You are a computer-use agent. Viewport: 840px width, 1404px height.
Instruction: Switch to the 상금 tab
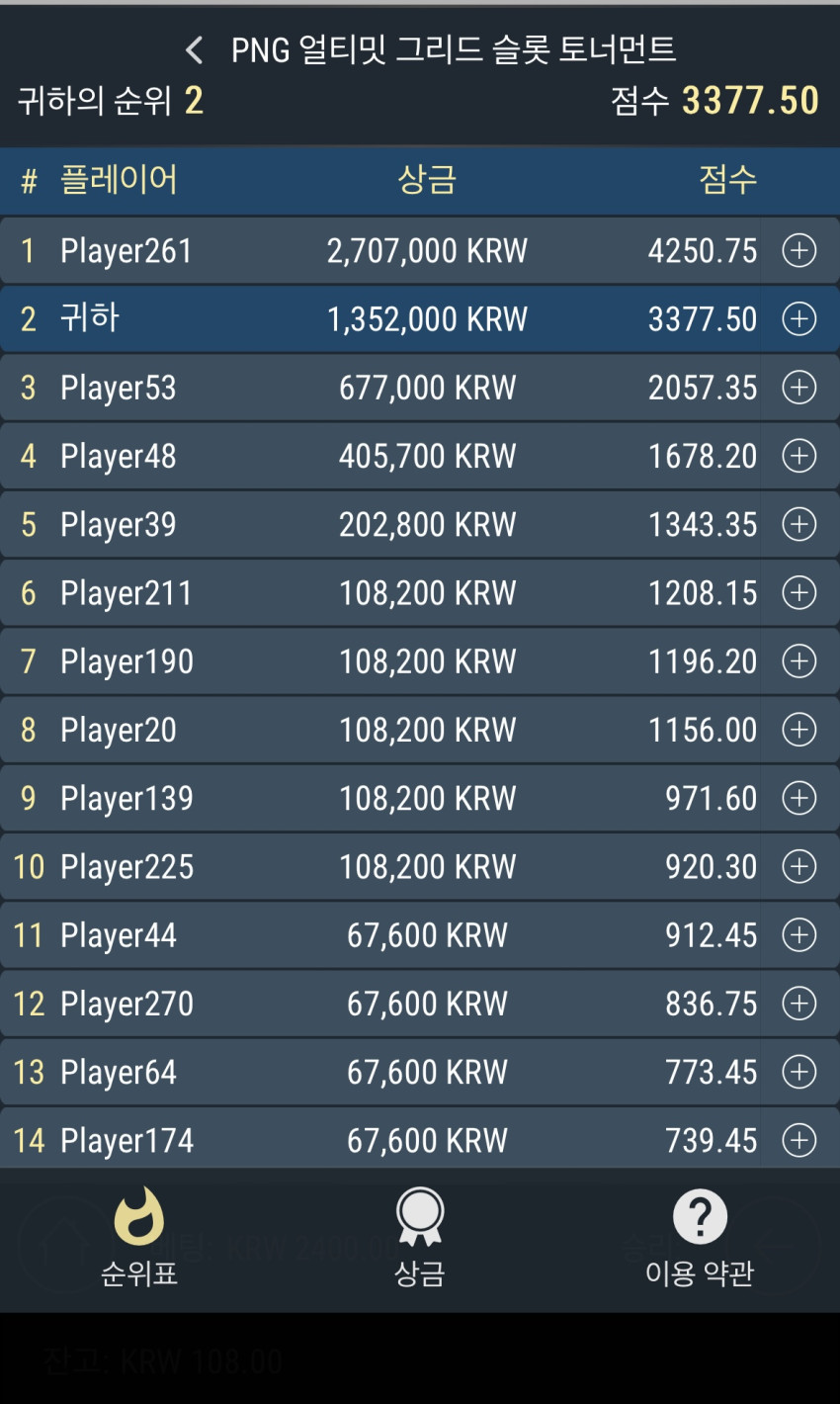click(x=420, y=1238)
